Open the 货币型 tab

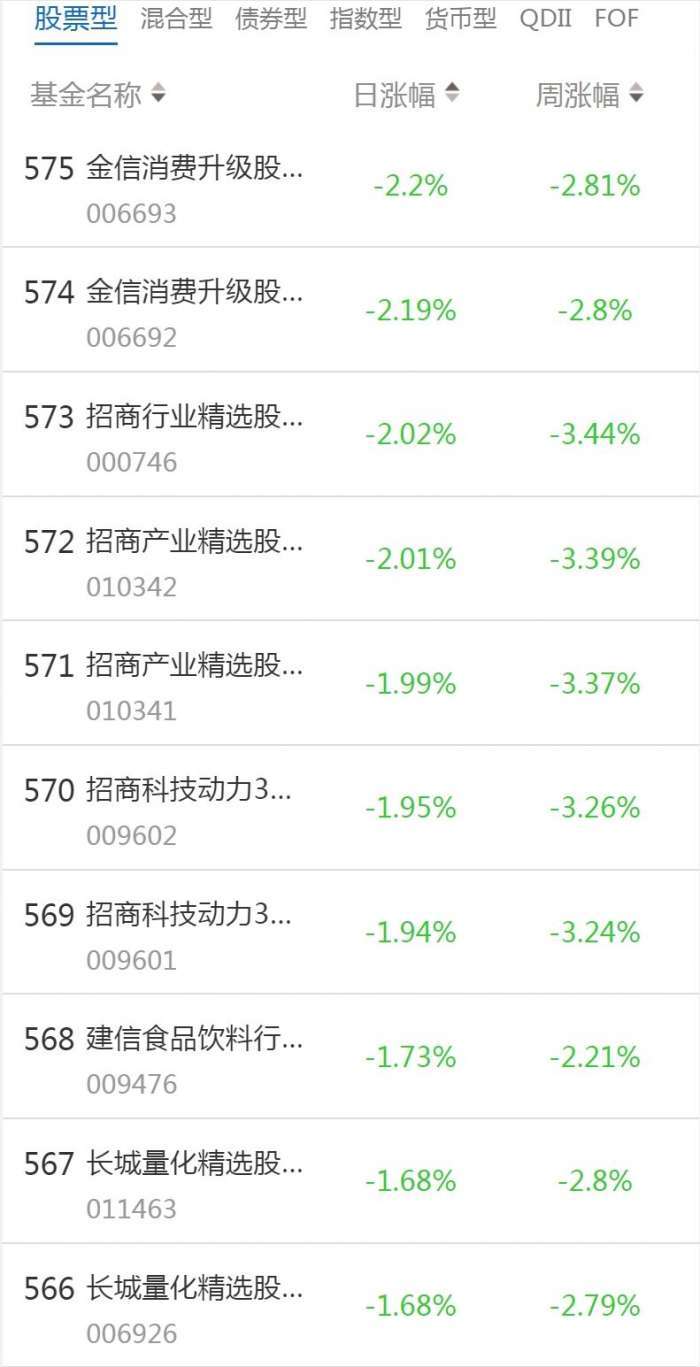pyautogui.click(x=460, y=19)
